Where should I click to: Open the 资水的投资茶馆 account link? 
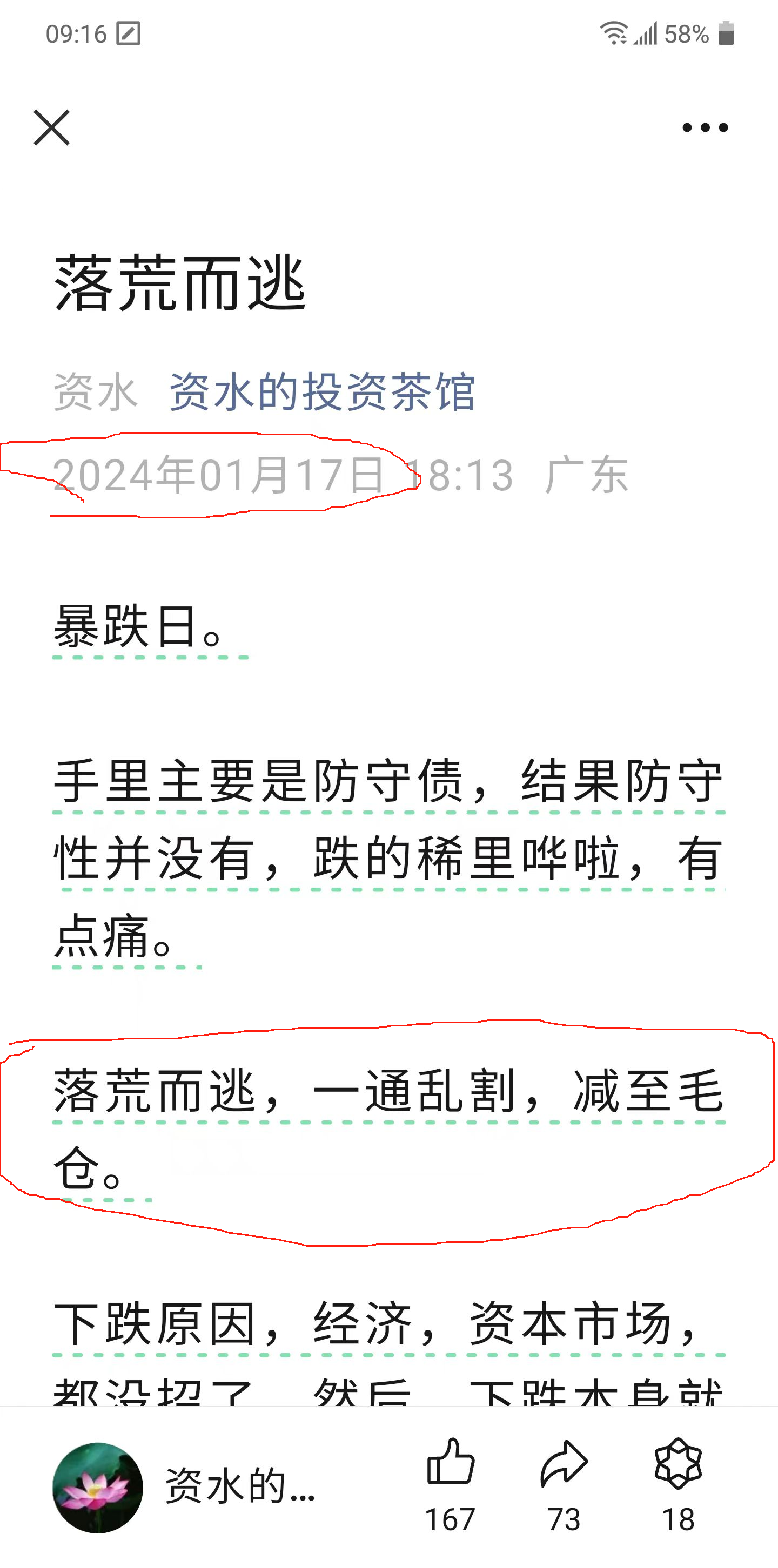321,393
